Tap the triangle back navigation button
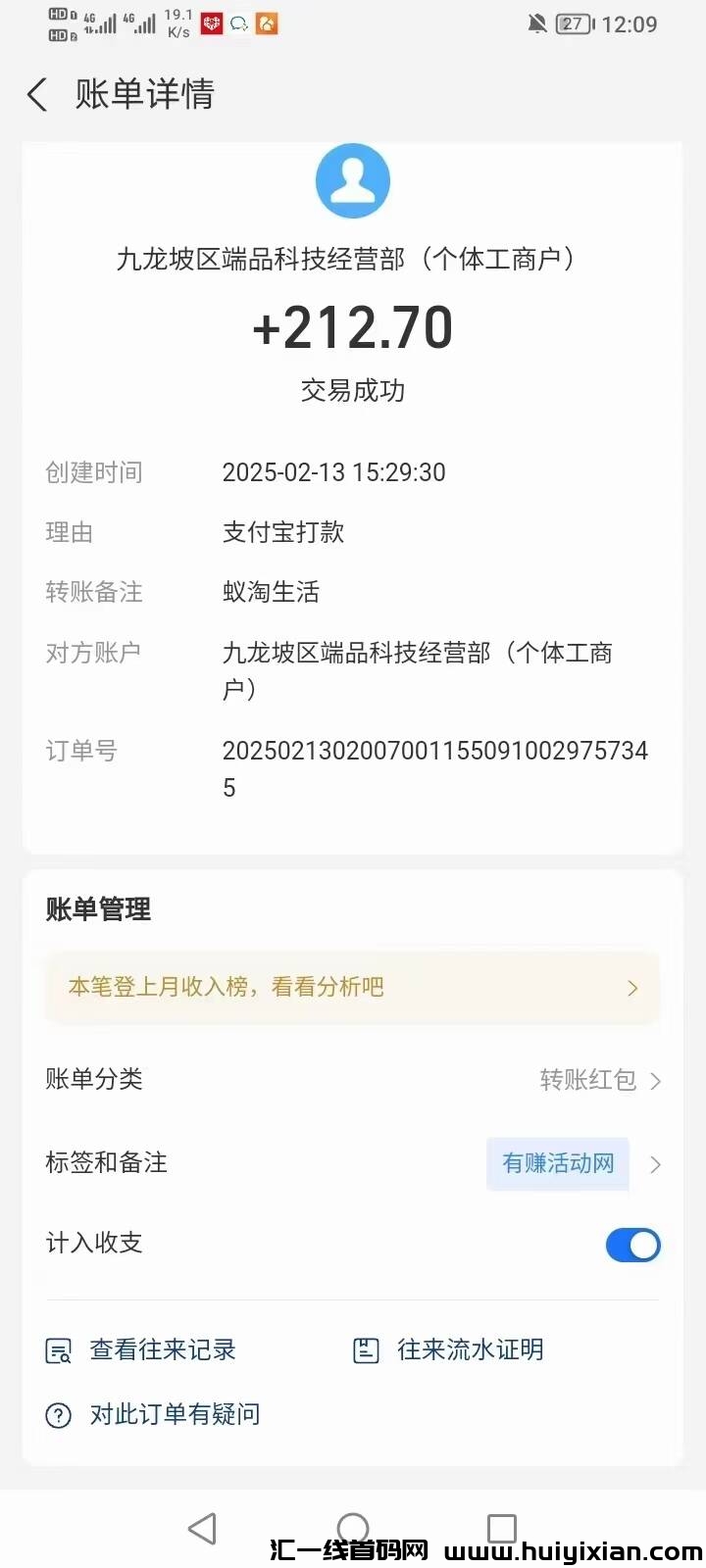 202,1527
